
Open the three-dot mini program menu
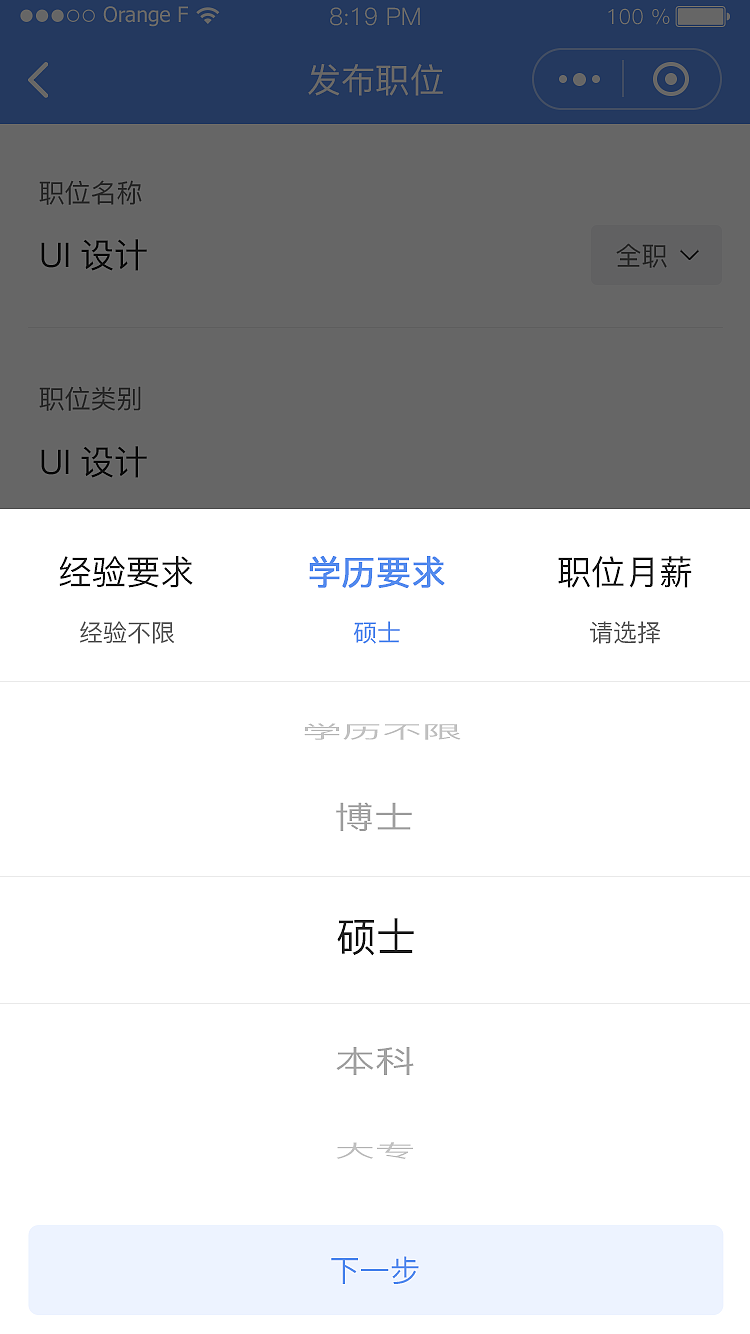581,79
